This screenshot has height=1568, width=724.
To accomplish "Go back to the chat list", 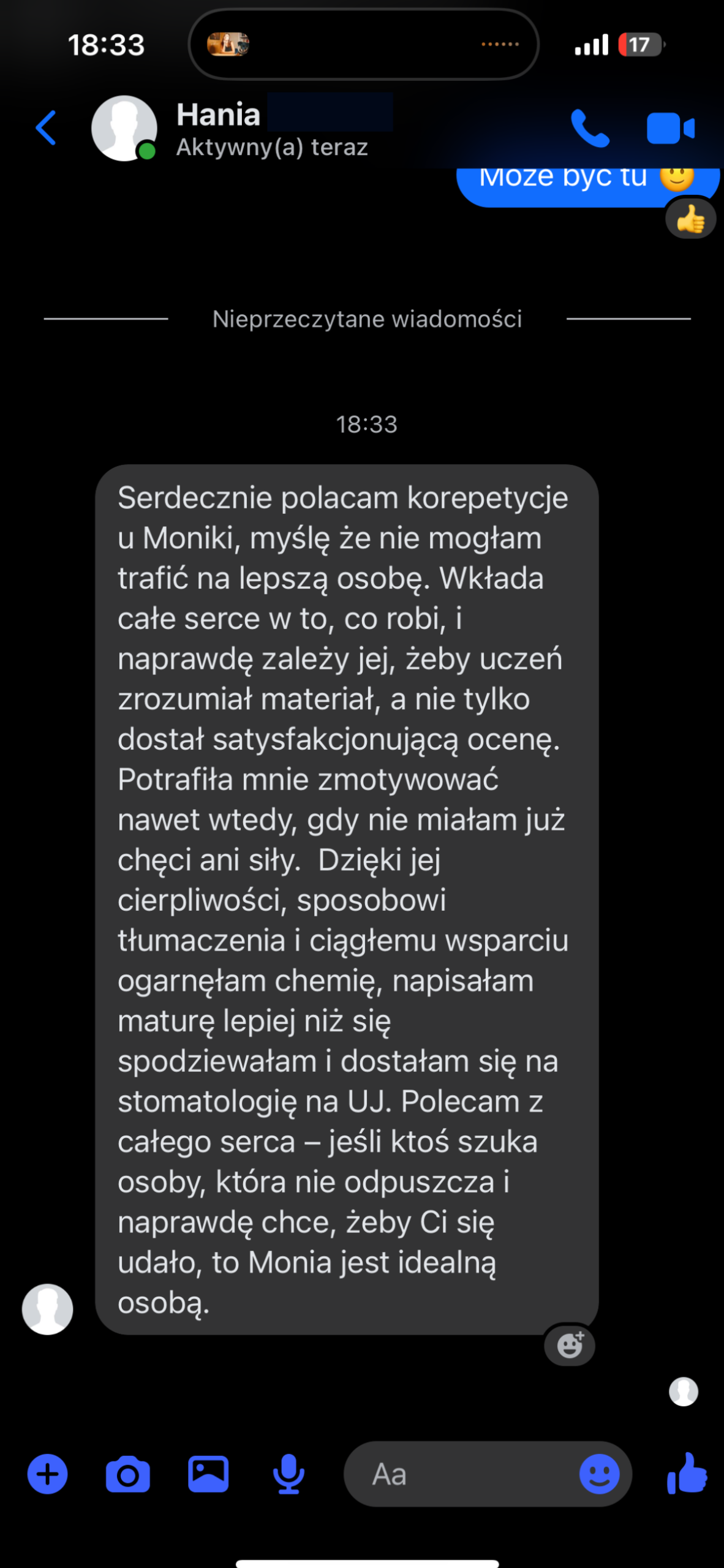I will tap(47, 128).
